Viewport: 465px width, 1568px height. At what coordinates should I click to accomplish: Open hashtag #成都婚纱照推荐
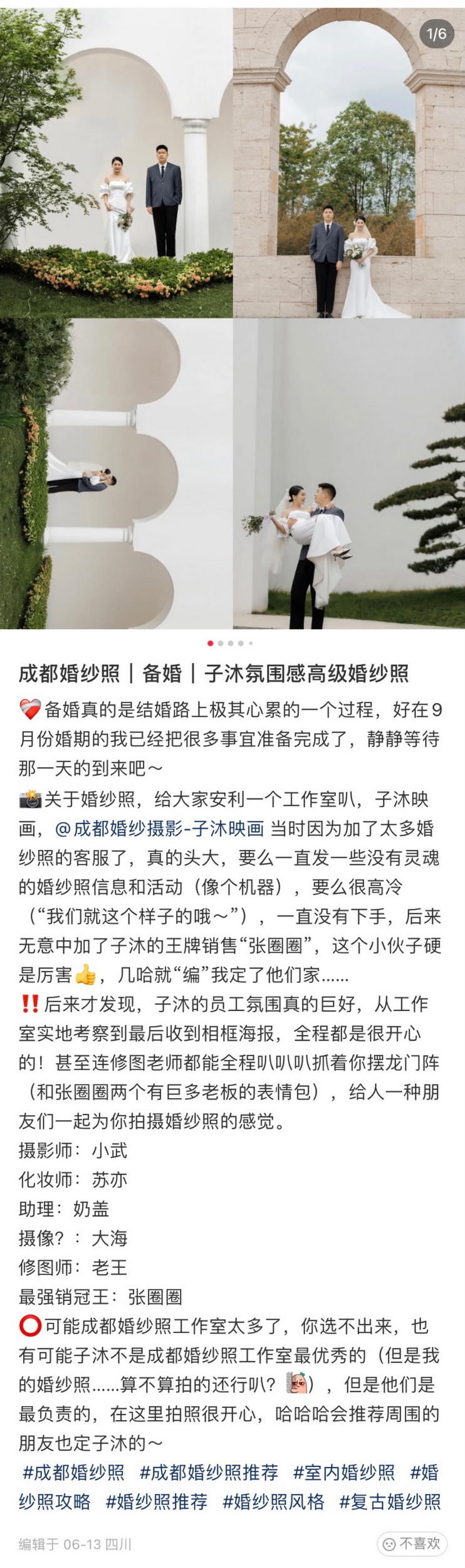(209, 1472)
